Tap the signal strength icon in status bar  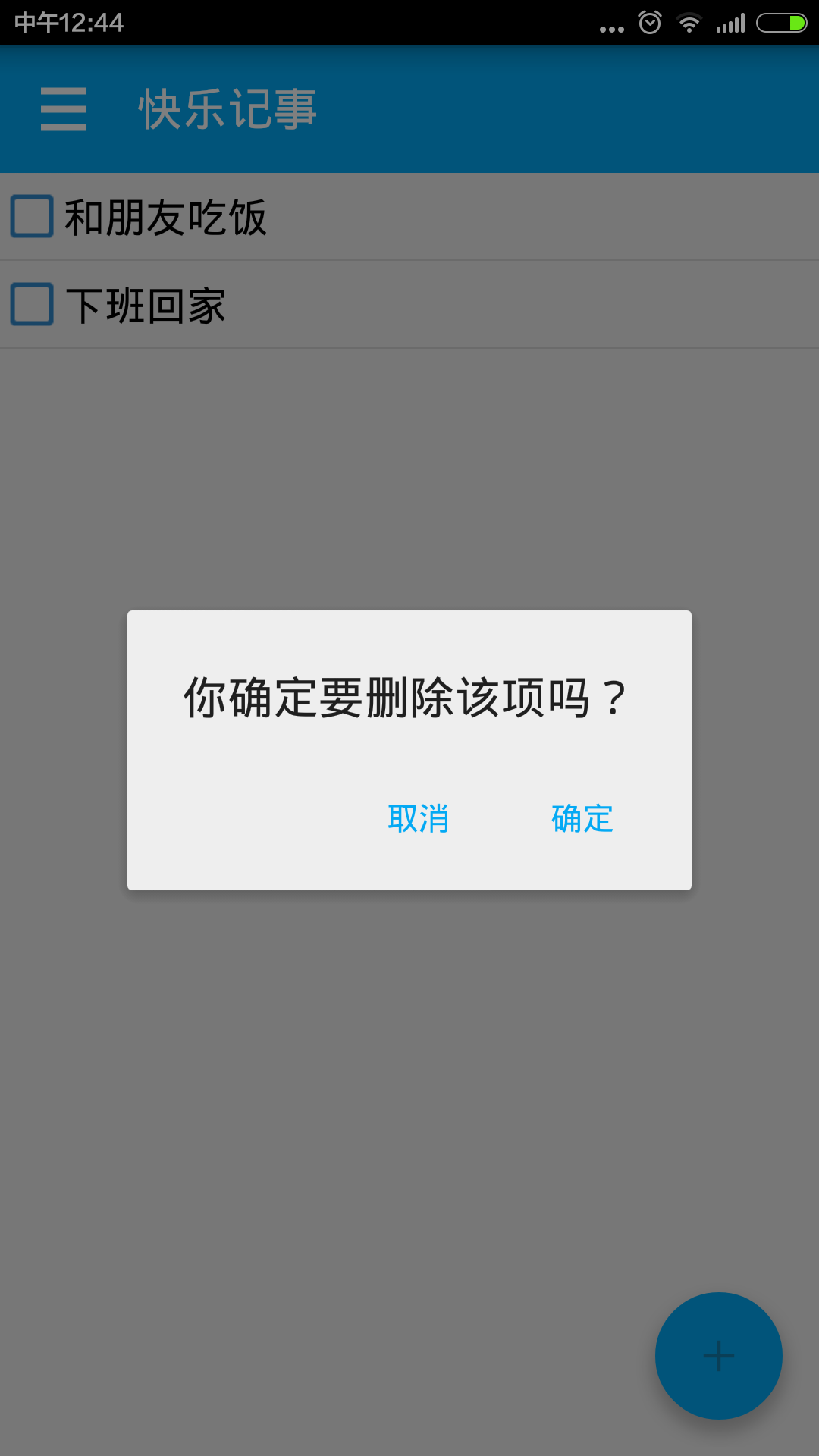coord(730,23)
